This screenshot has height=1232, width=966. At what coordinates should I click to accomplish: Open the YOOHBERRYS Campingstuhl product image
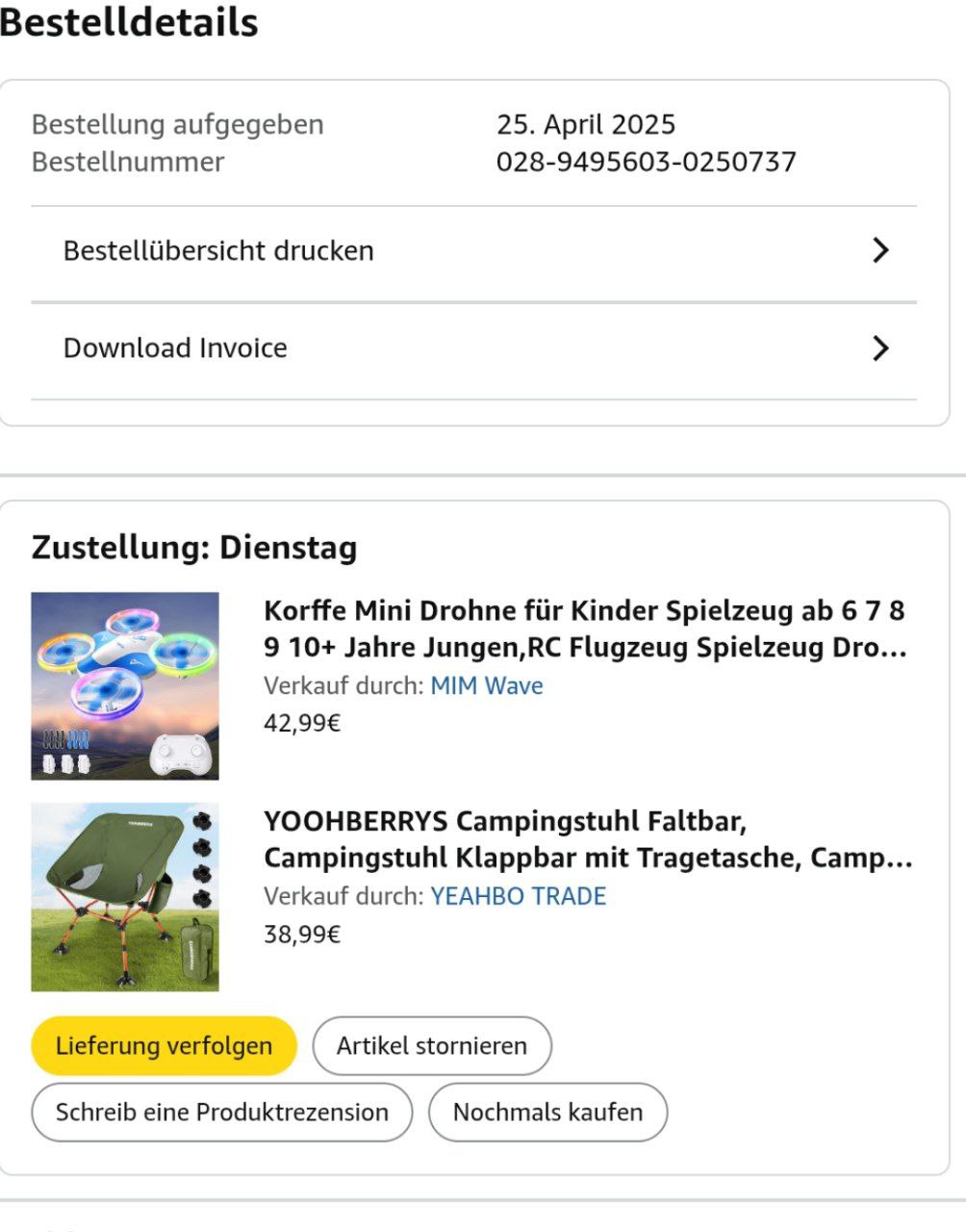125,897
